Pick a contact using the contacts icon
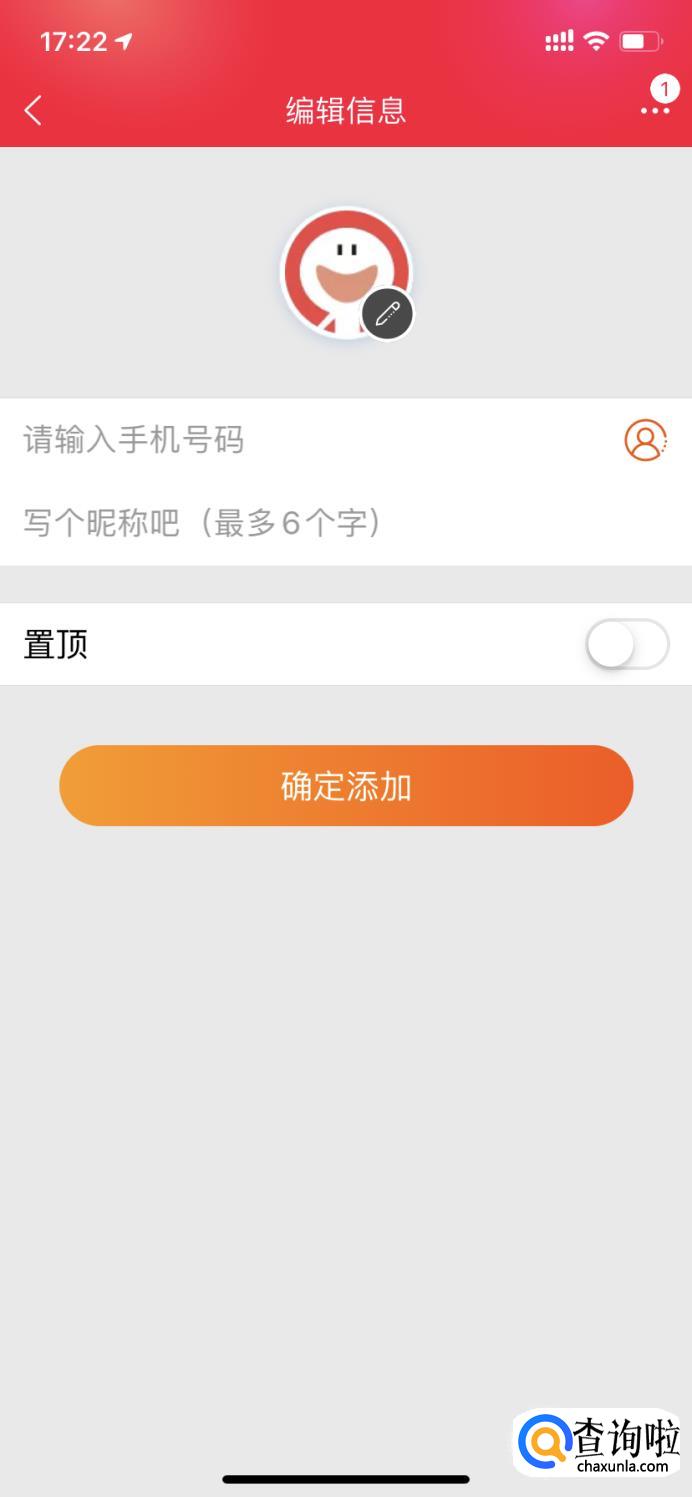Screen dimensions: 692x1497 [x=645, y=440]
